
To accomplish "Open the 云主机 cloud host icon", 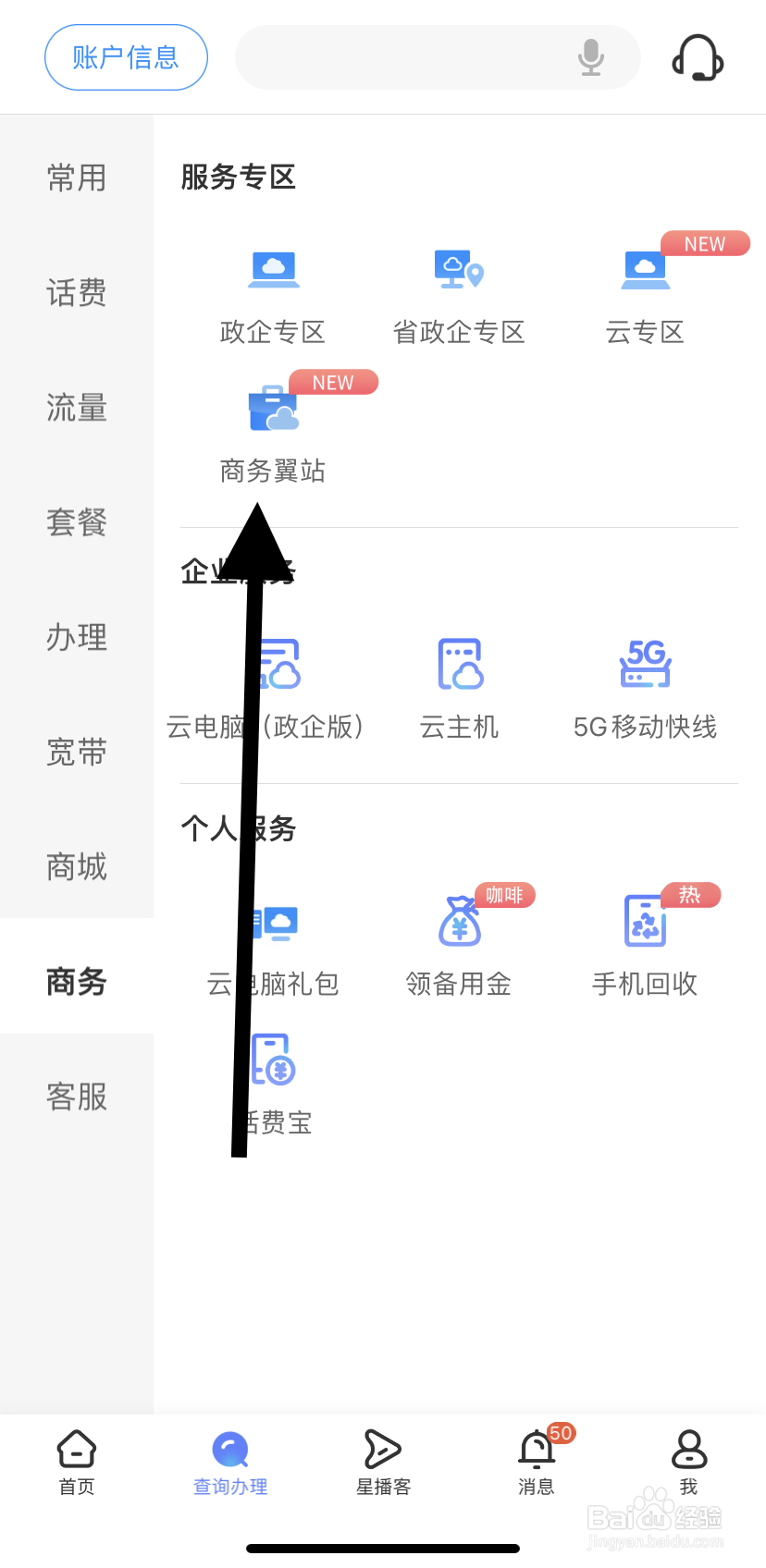I will point(459,664).
